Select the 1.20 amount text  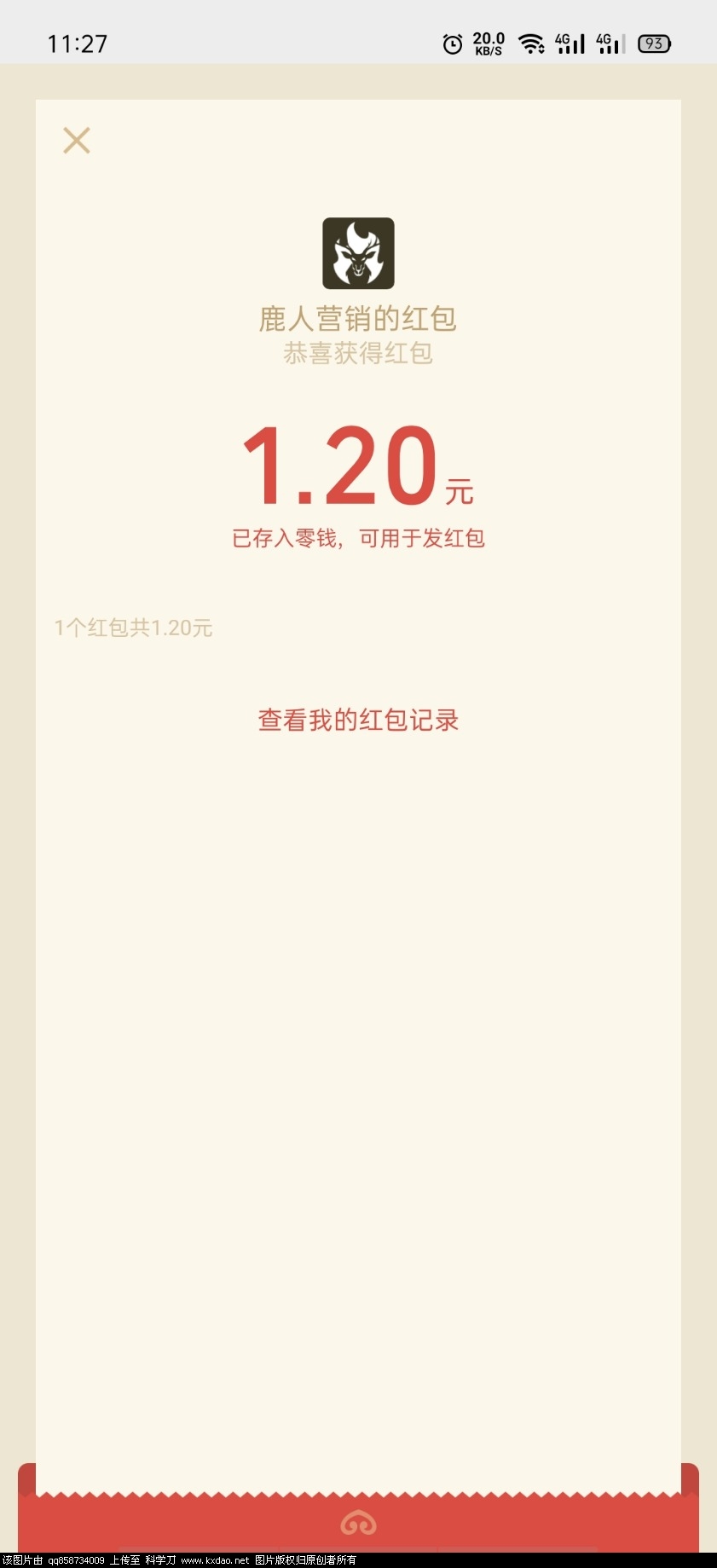tap(341, 465)
